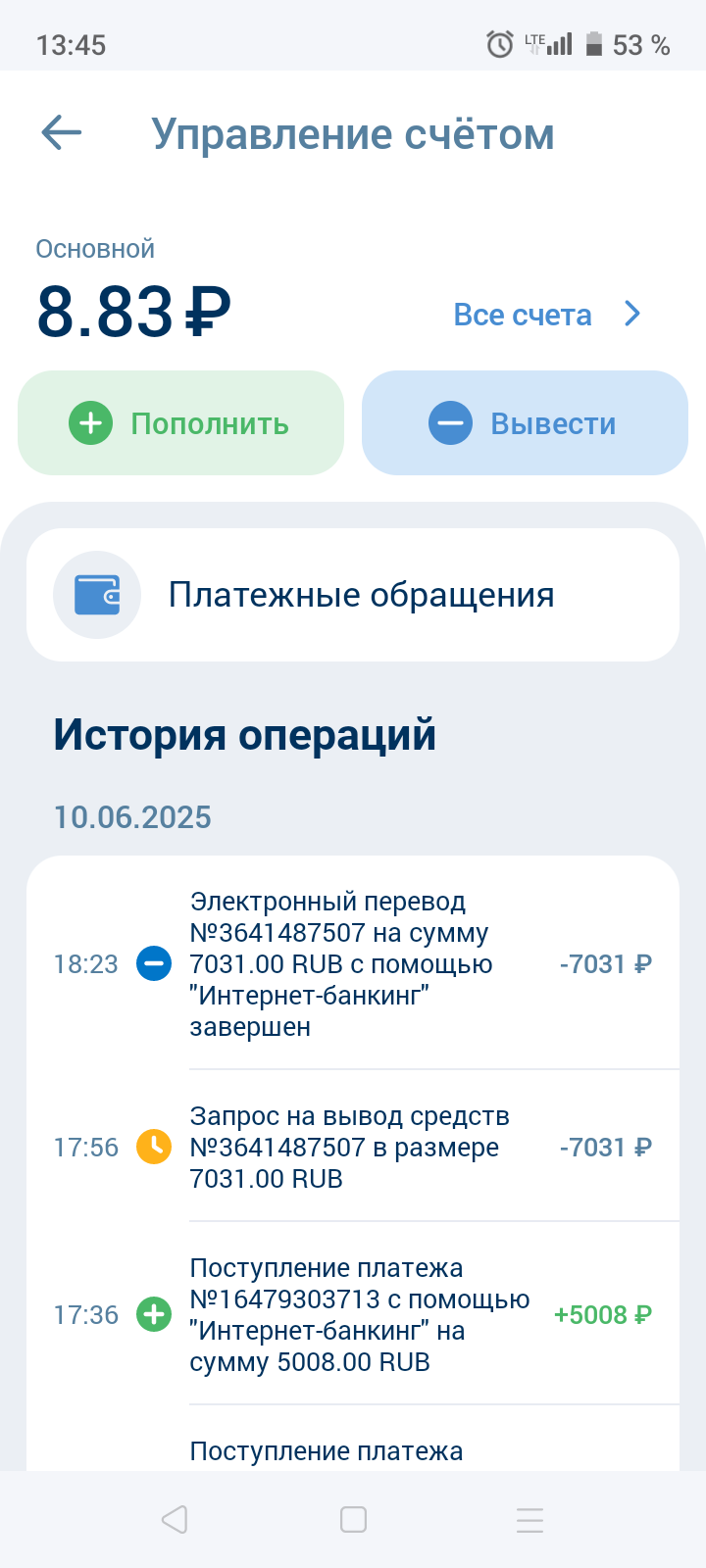Viewport: 706px width, 1568px height.
Task: Open the Все счета link
Action: tap(546, 315)
